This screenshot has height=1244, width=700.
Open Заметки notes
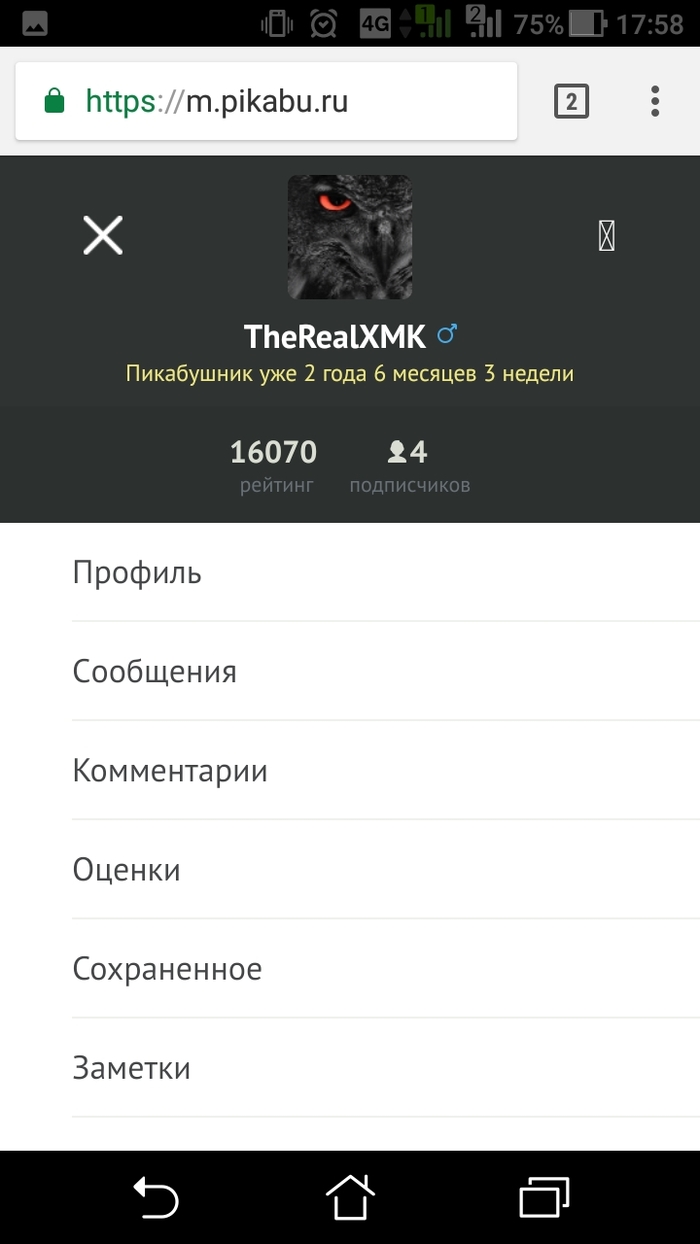pos(131,1068)
